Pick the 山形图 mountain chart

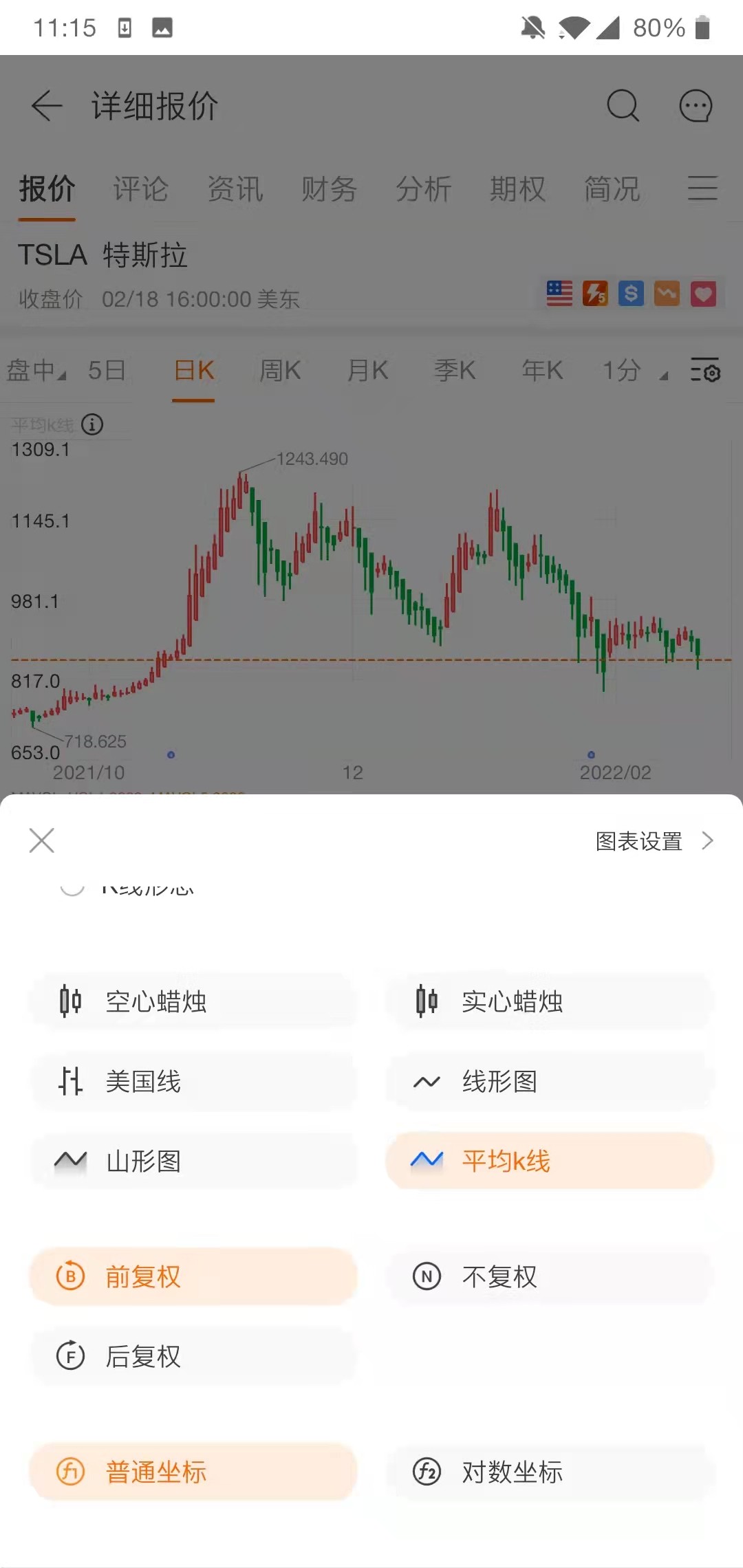(x=193, y=1161)
